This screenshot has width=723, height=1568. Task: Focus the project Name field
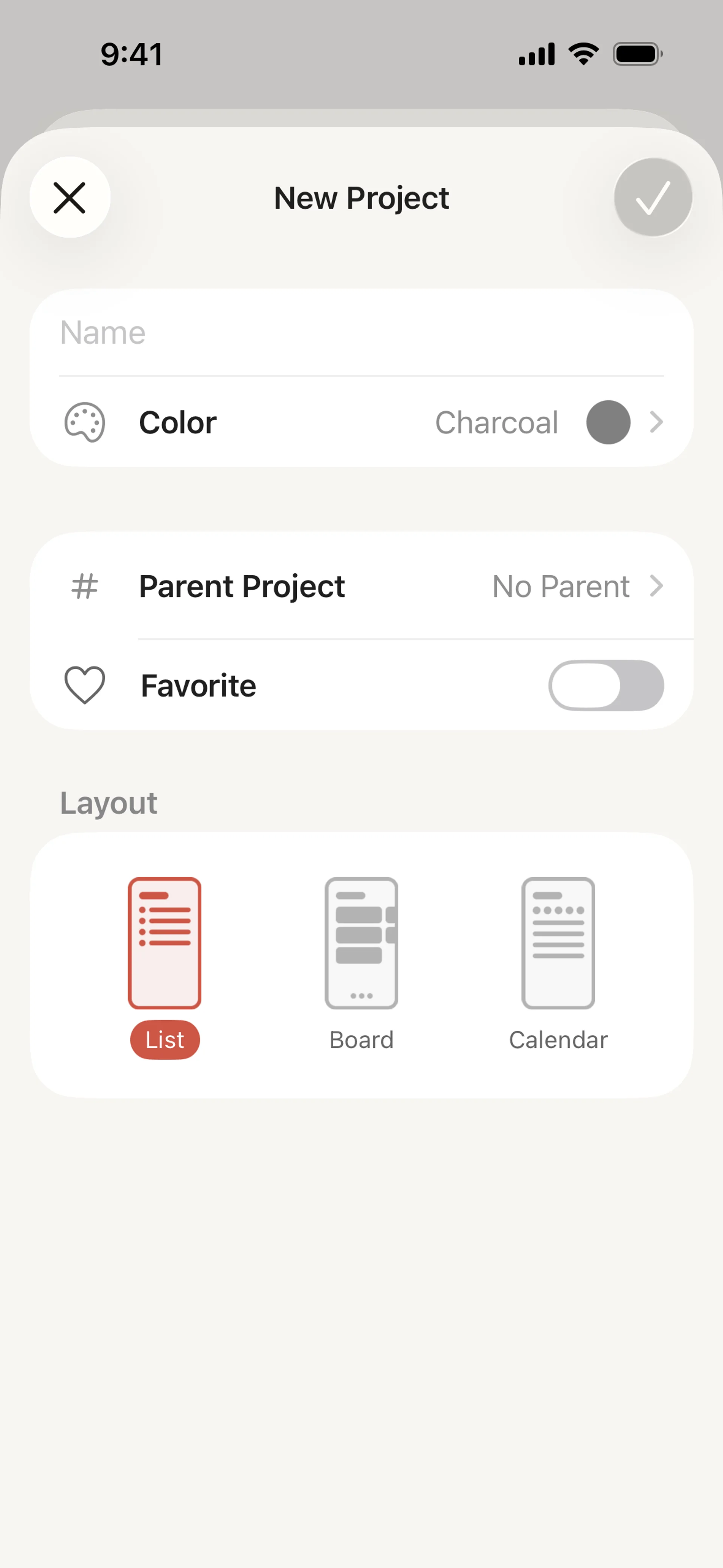click(x=361, y=333)
